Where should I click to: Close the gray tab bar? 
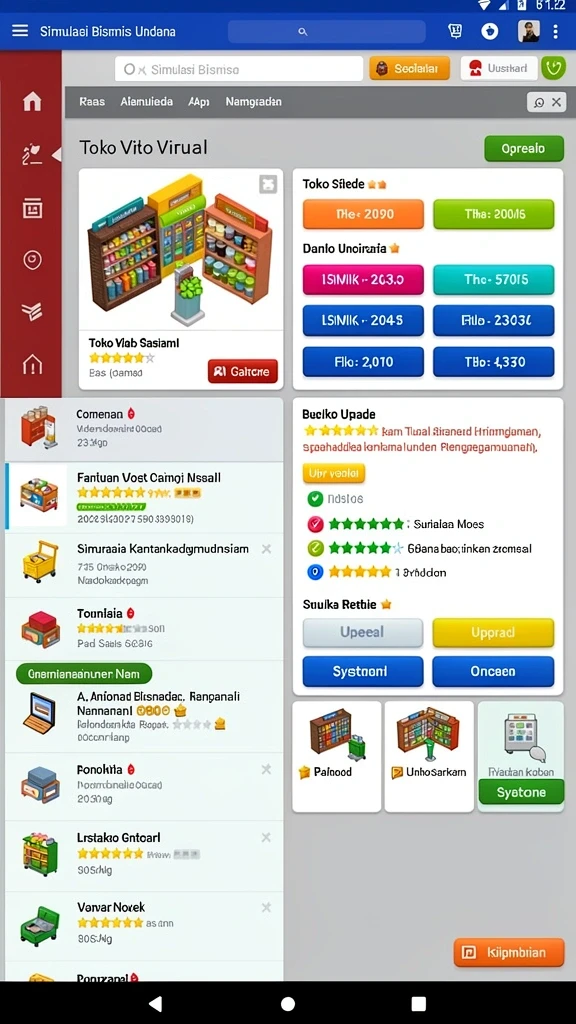pyautogui.click(x=556, y=102)
